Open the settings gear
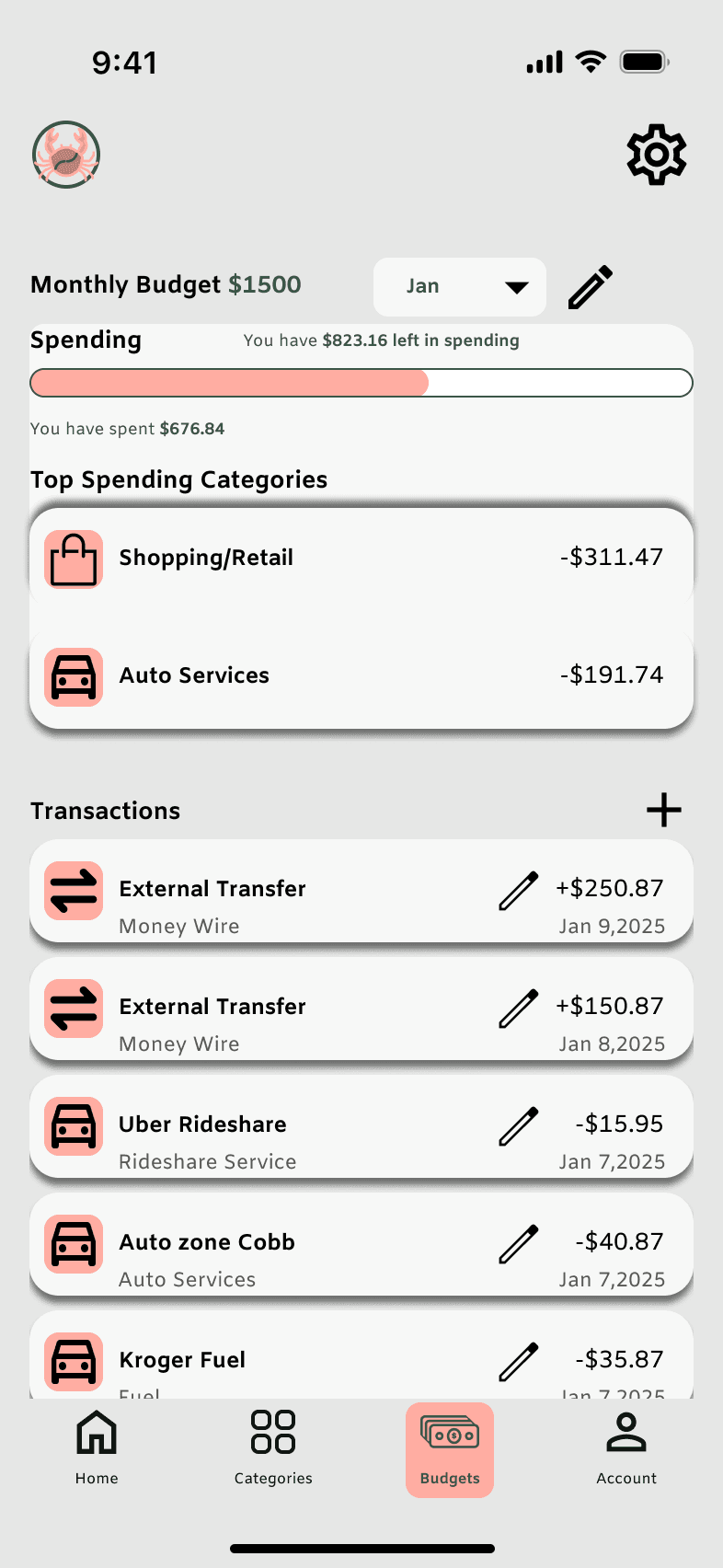The height and width of the screenshot is (1568, 723). [x=656, y=155]
